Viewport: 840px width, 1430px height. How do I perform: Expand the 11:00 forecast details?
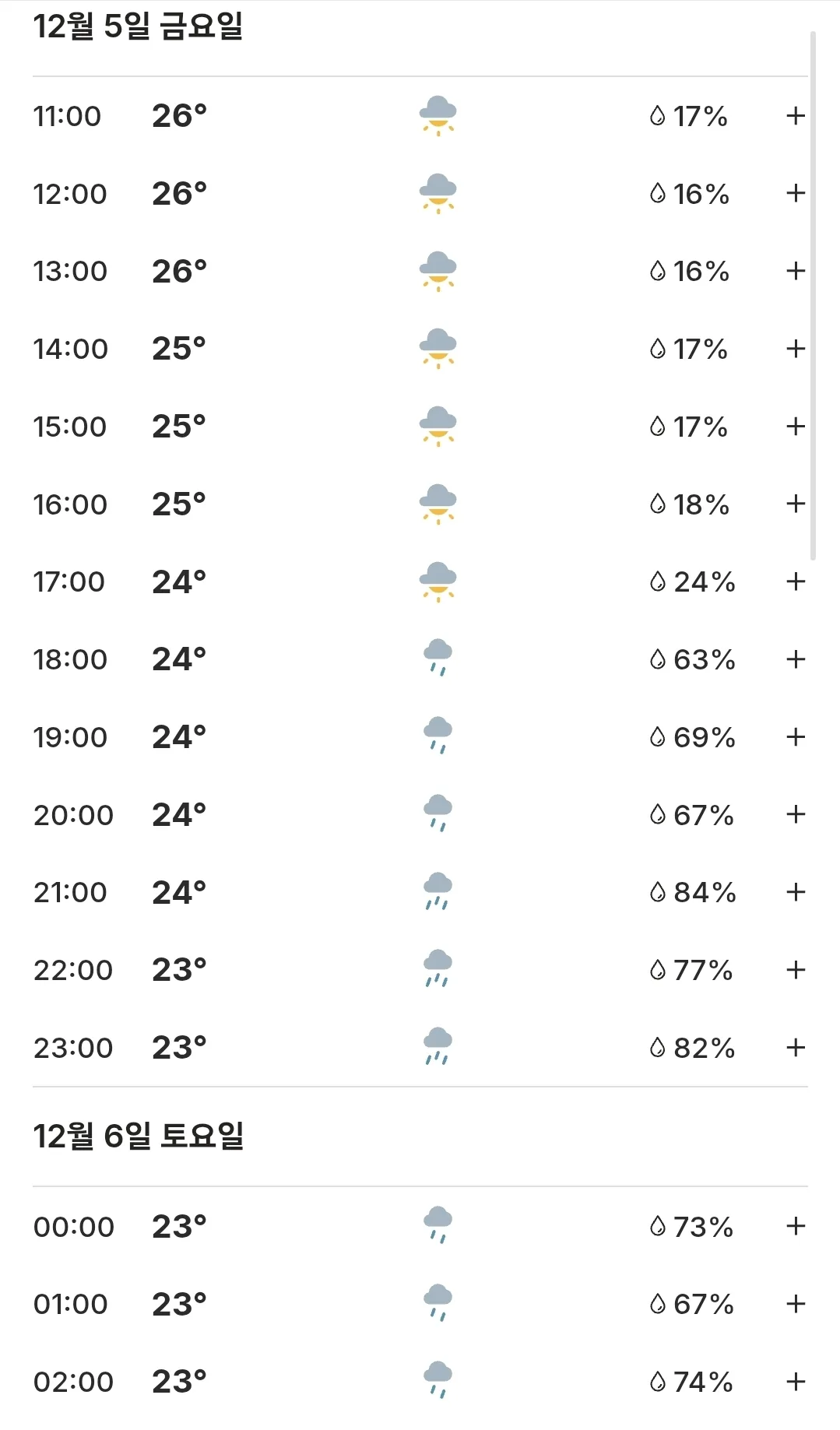coord(795,116)
